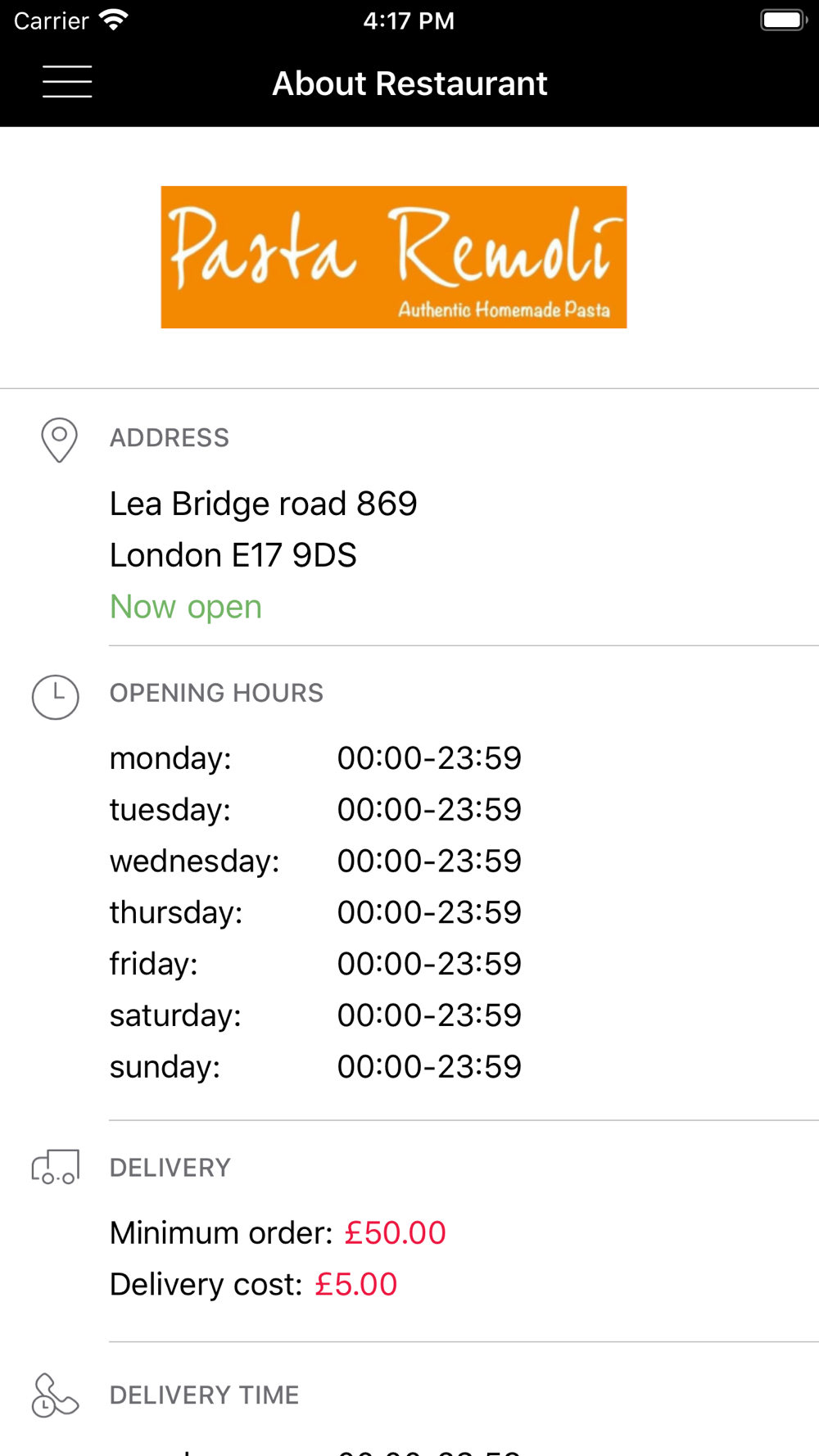This screenshot has height=1456, width=819.
Task: Open the hamburger drawer menu
Action: (67, 82)
